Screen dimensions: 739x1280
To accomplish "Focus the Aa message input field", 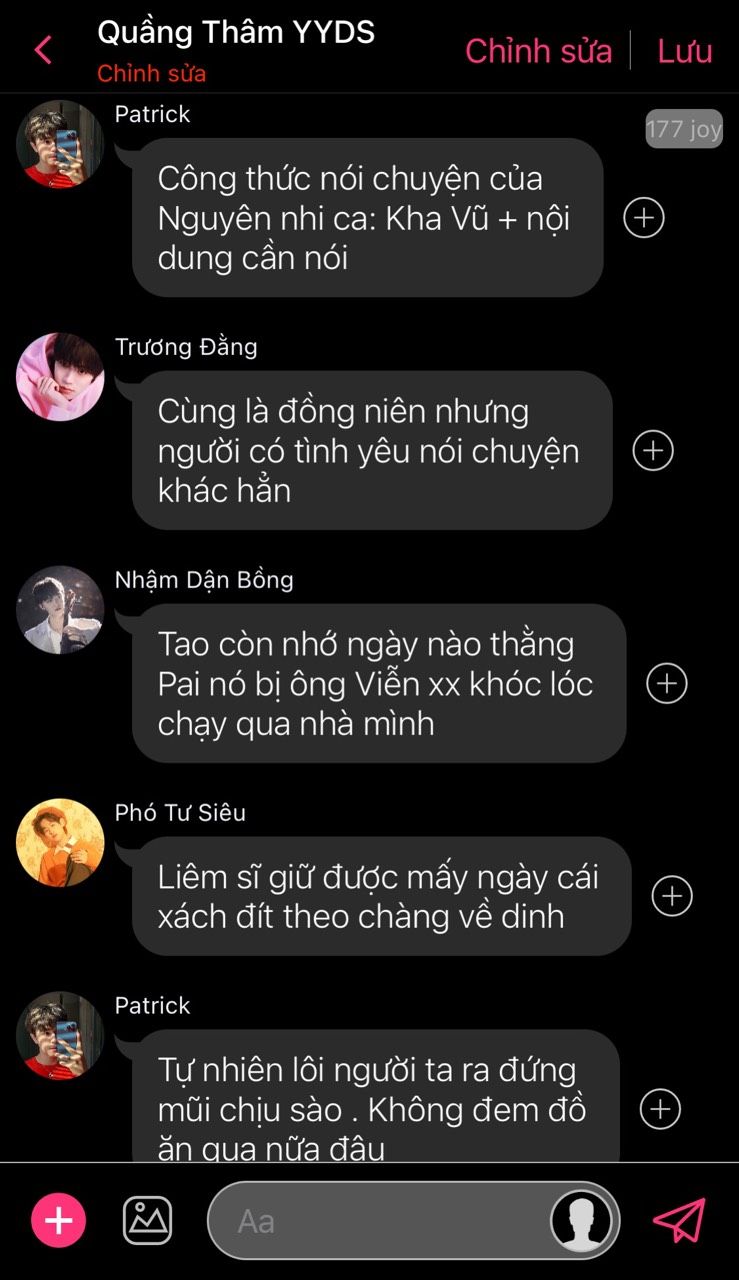I will click(x=380, y=1221).
